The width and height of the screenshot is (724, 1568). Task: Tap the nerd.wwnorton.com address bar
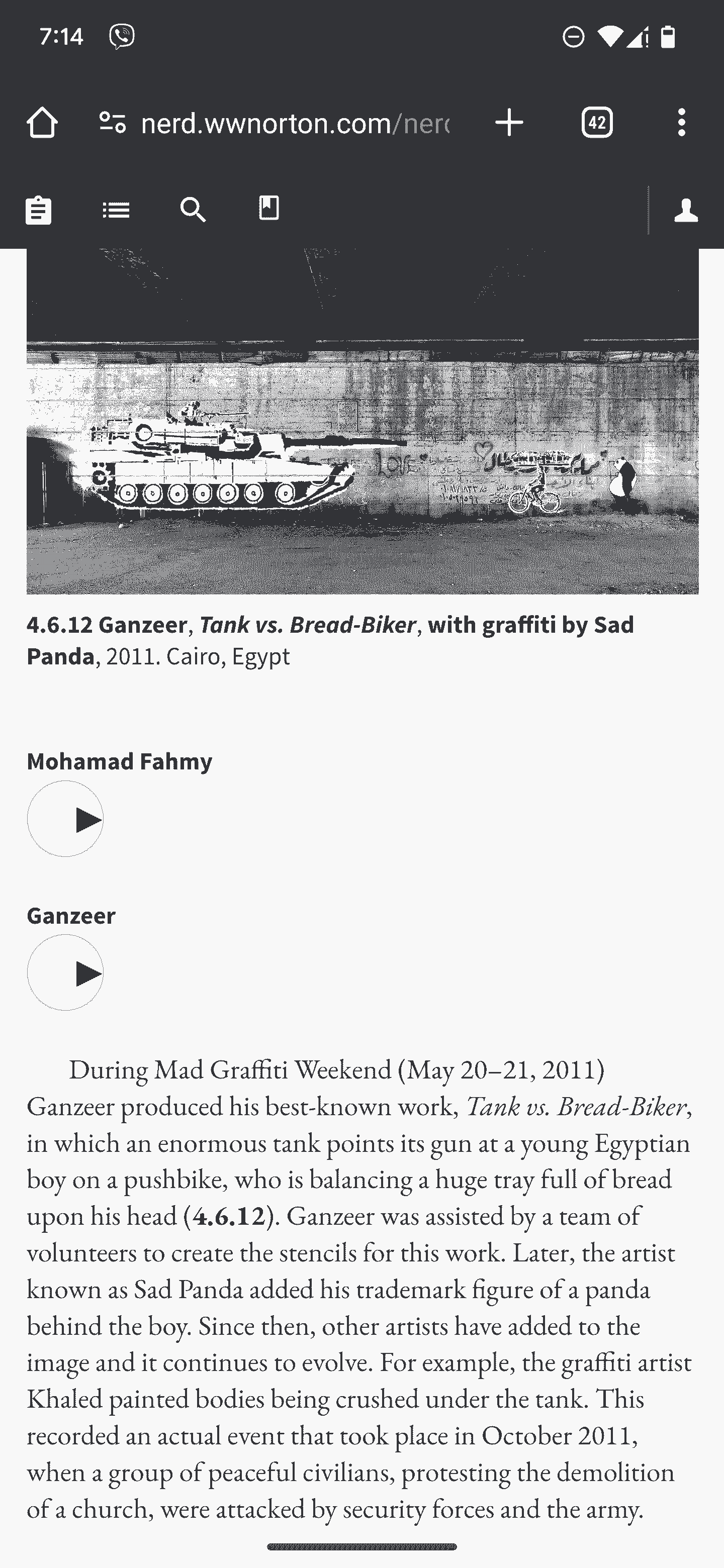pyautogui.click(x=295, y=124)
